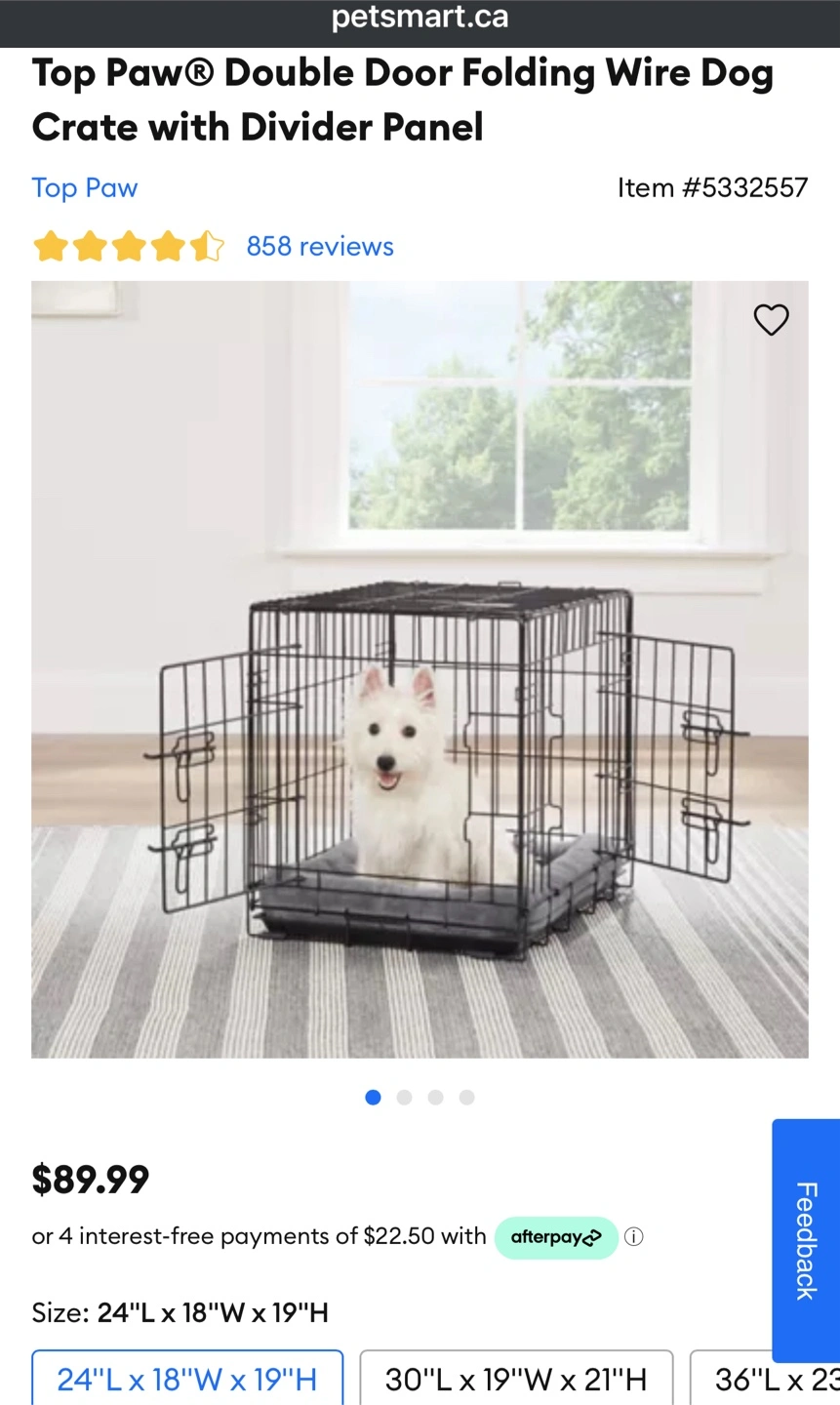Open the 858 reviews link
840x1405 pixels.
[320, 246]
